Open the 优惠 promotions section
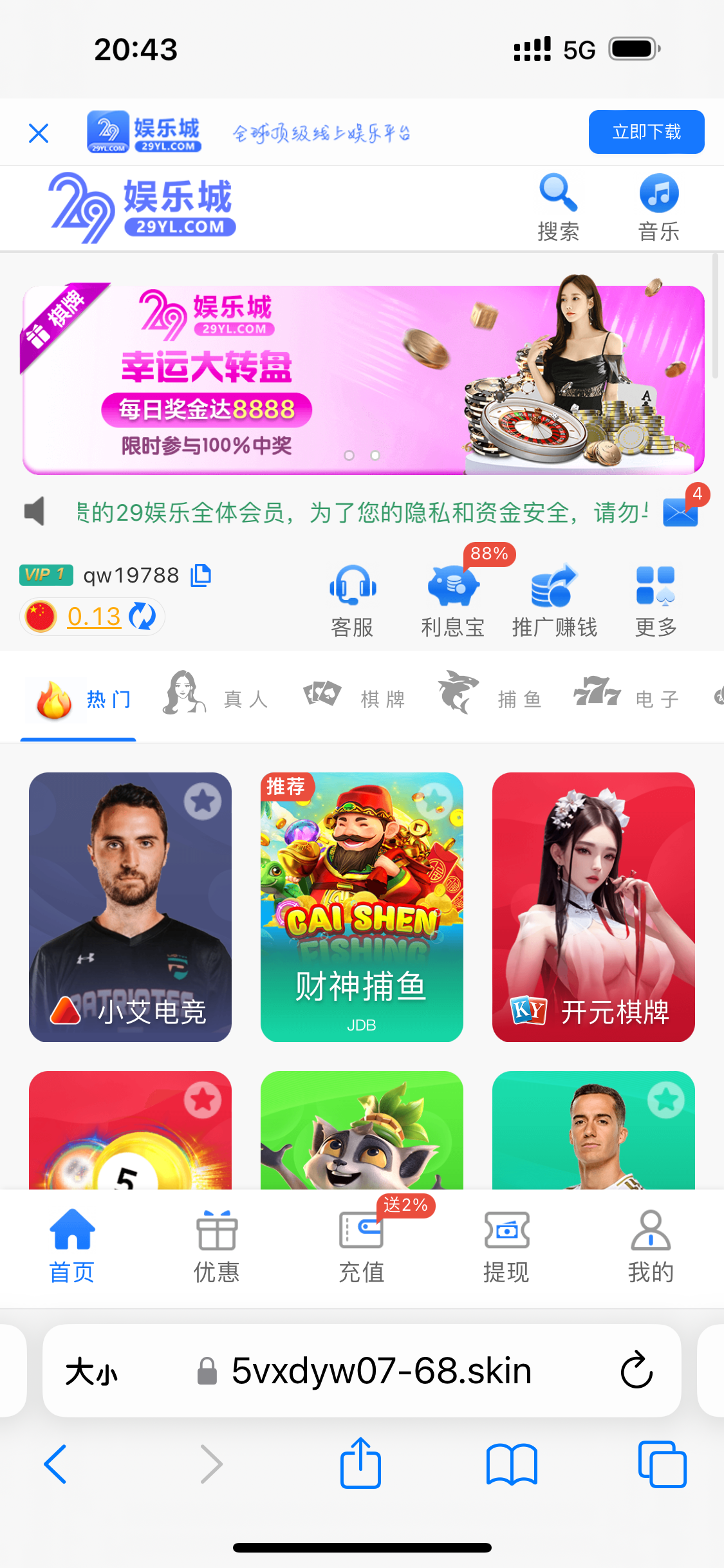Screen dimensions: 724x1568 (x=216, y=1247)
